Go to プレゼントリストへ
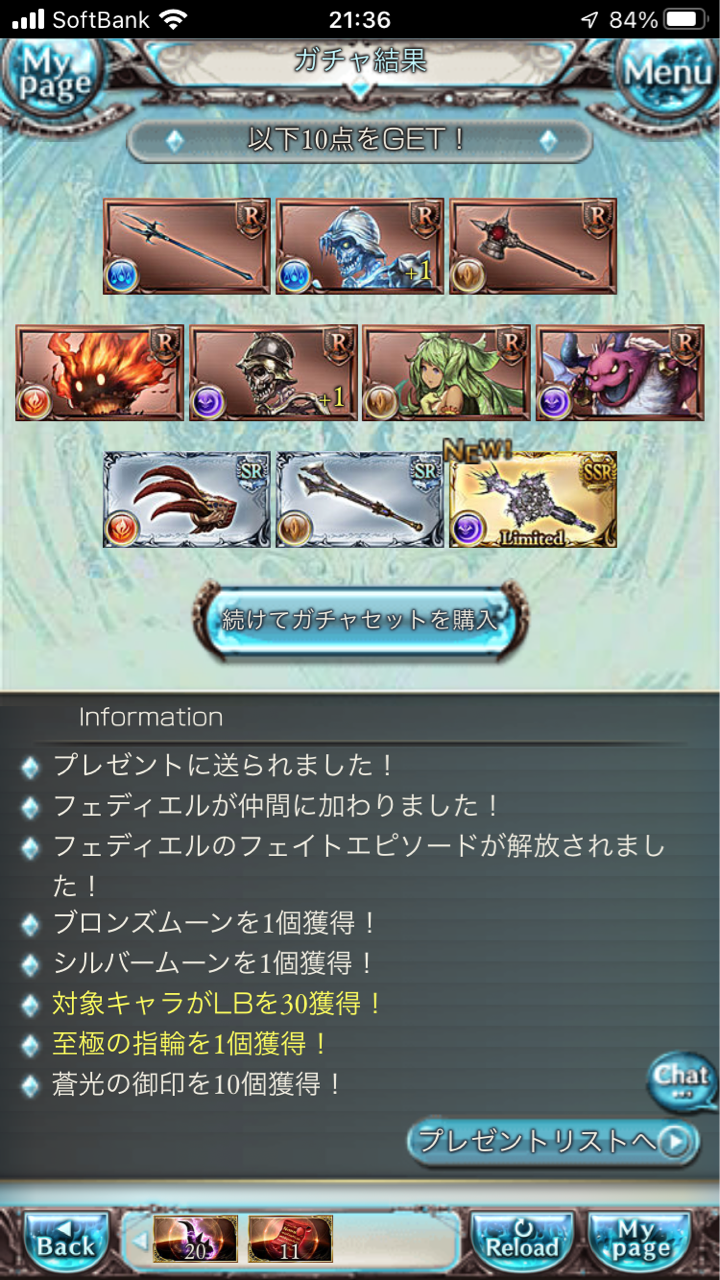This screenshot has height=1280, width=720. pos(553,1141)
